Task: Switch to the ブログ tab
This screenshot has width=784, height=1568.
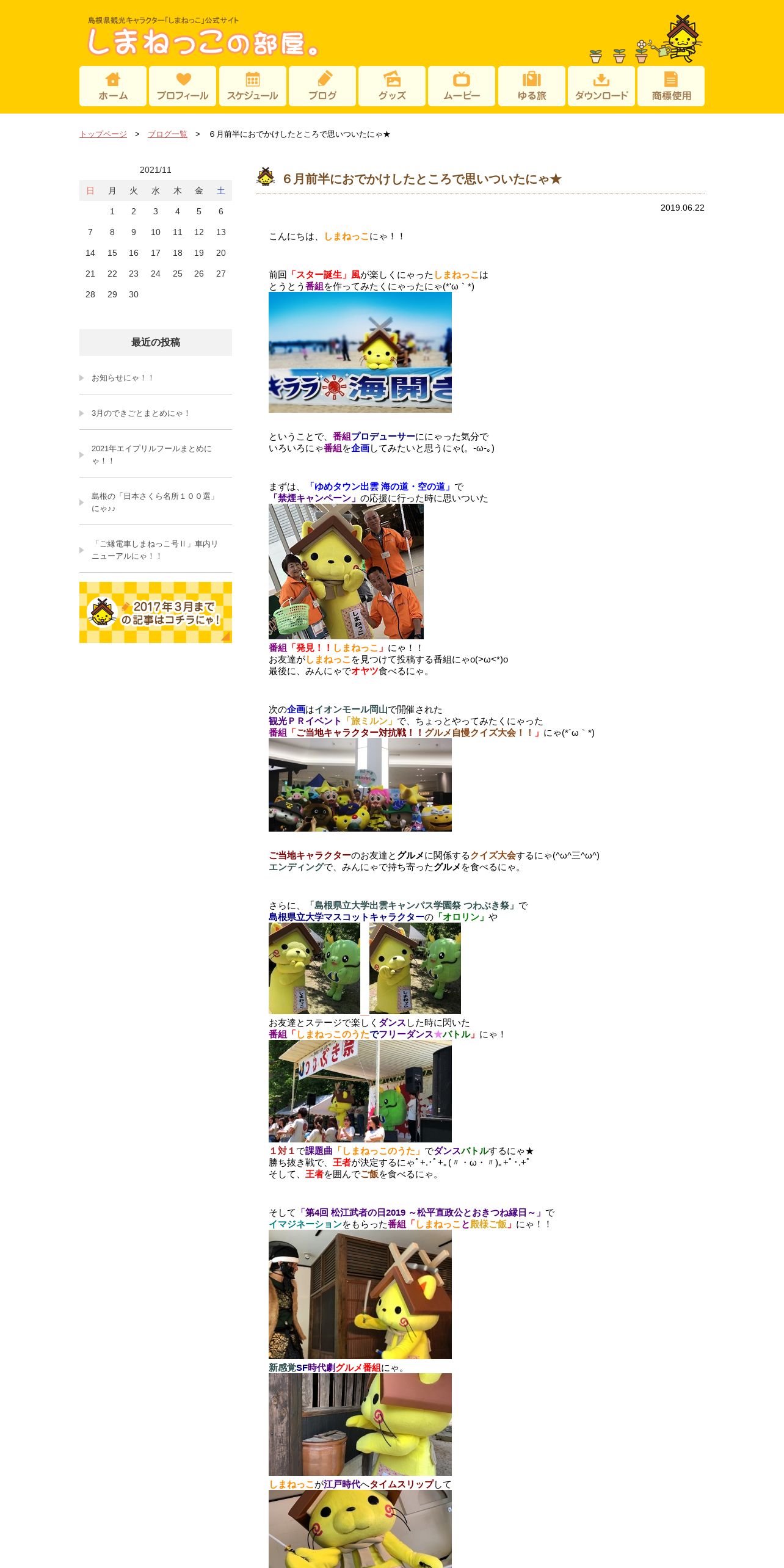Action: [x=322, y=86]
